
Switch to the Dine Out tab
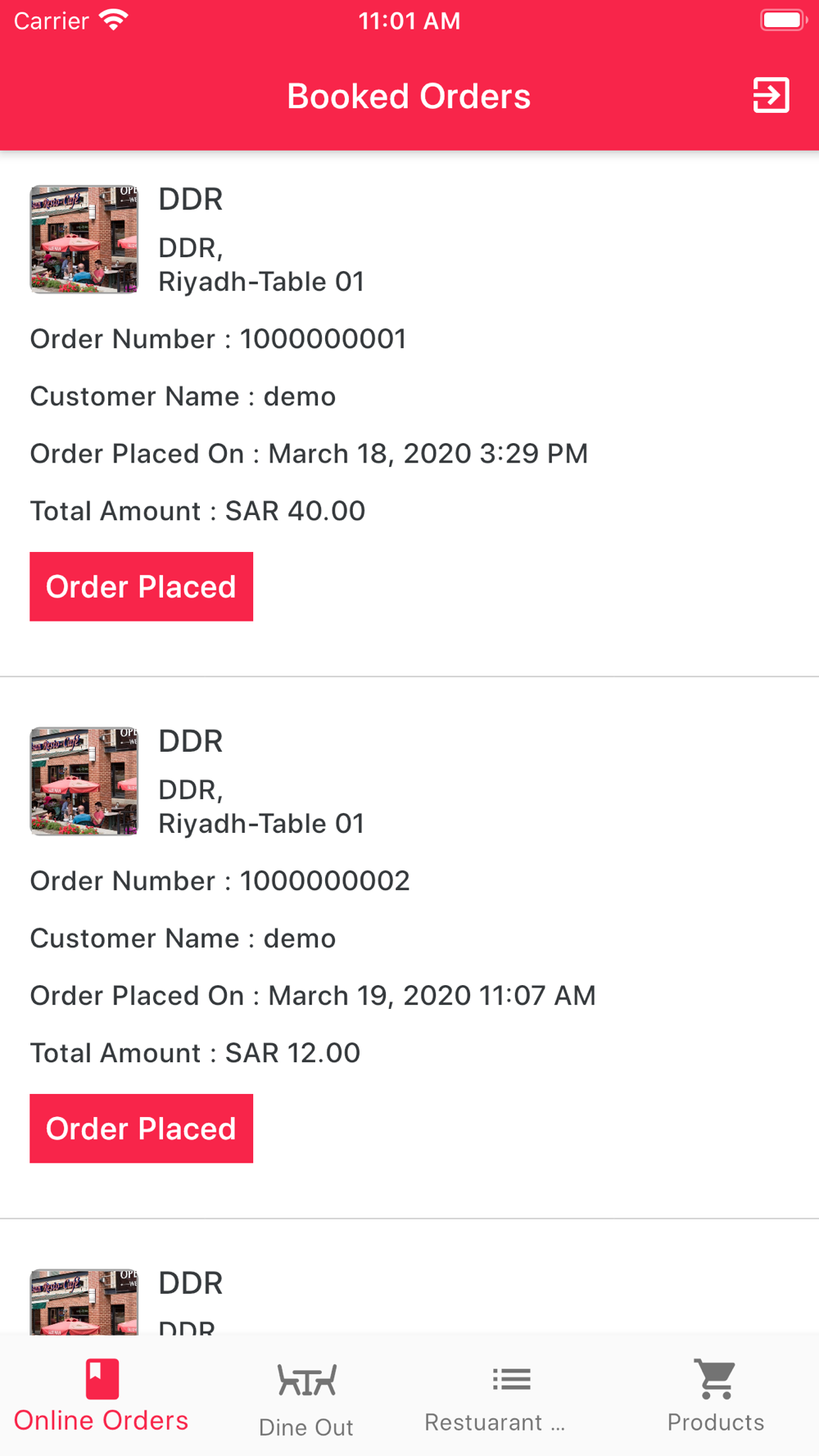coord(306,1398)
